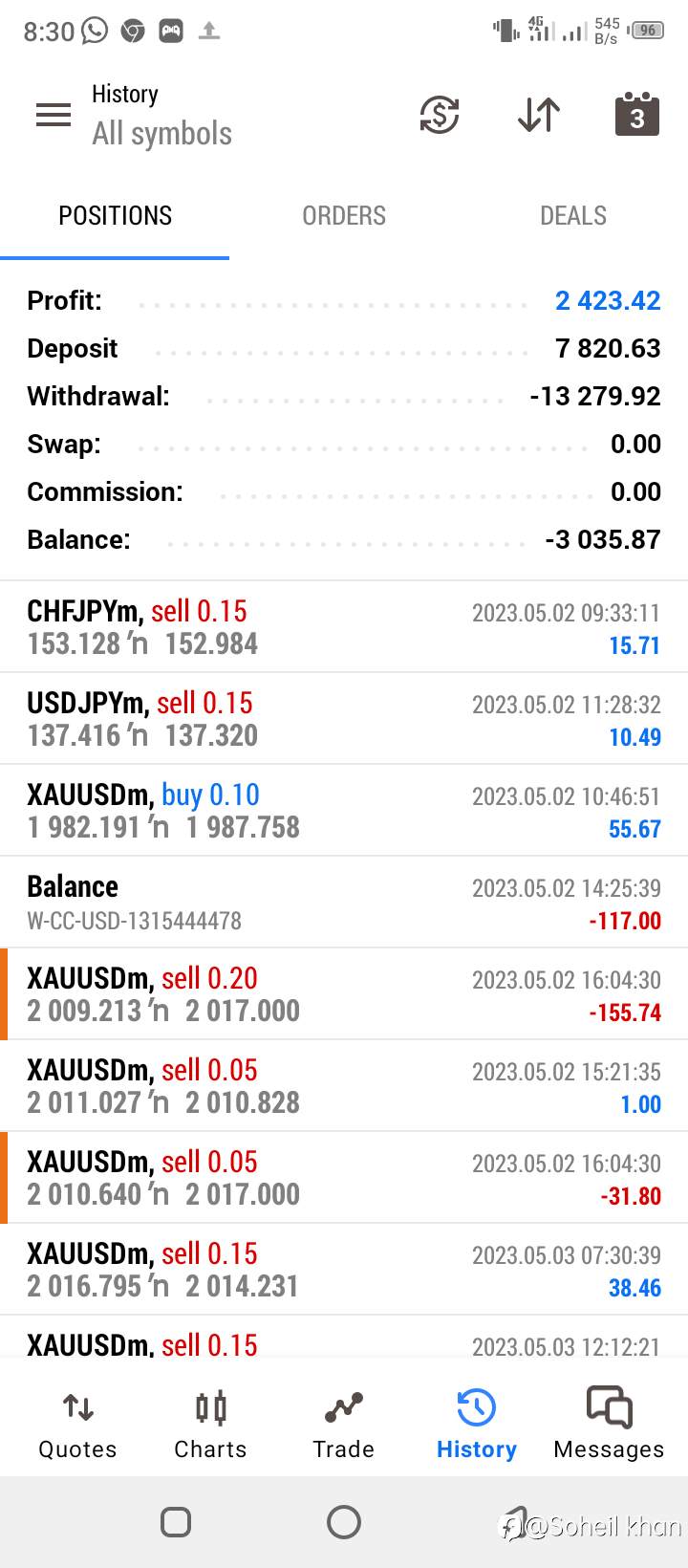Select the POSITIONS tab
Image resolution: width=688 pixels, height=1568 pixels.
click(x=115, y=216)
